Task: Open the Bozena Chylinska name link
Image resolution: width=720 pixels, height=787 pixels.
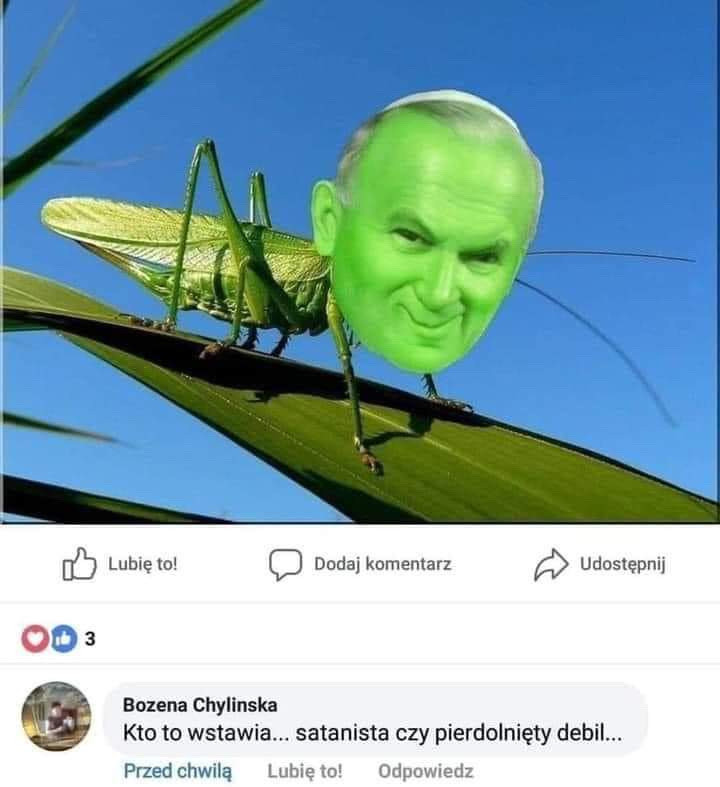Action: (x=200, y=705)
